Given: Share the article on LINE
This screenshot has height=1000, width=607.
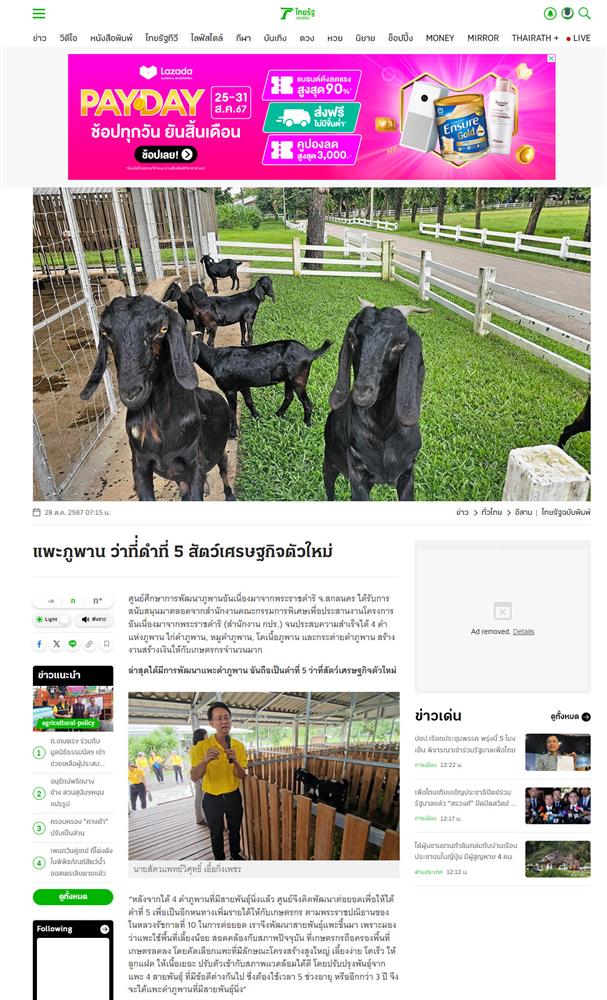Looking at the screenshot, I should pyautogui.click(x=73, y=644).
